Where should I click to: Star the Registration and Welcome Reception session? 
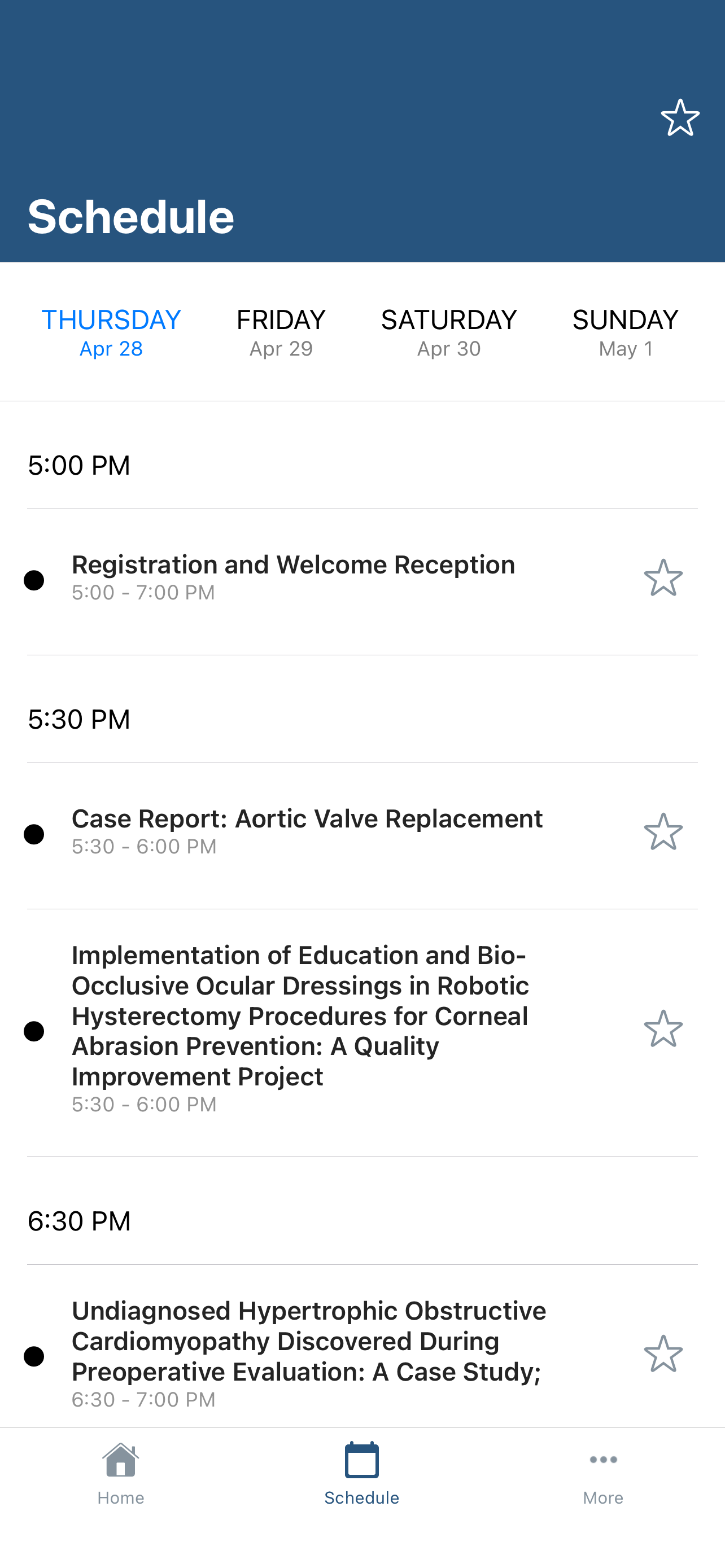(663, 577)
